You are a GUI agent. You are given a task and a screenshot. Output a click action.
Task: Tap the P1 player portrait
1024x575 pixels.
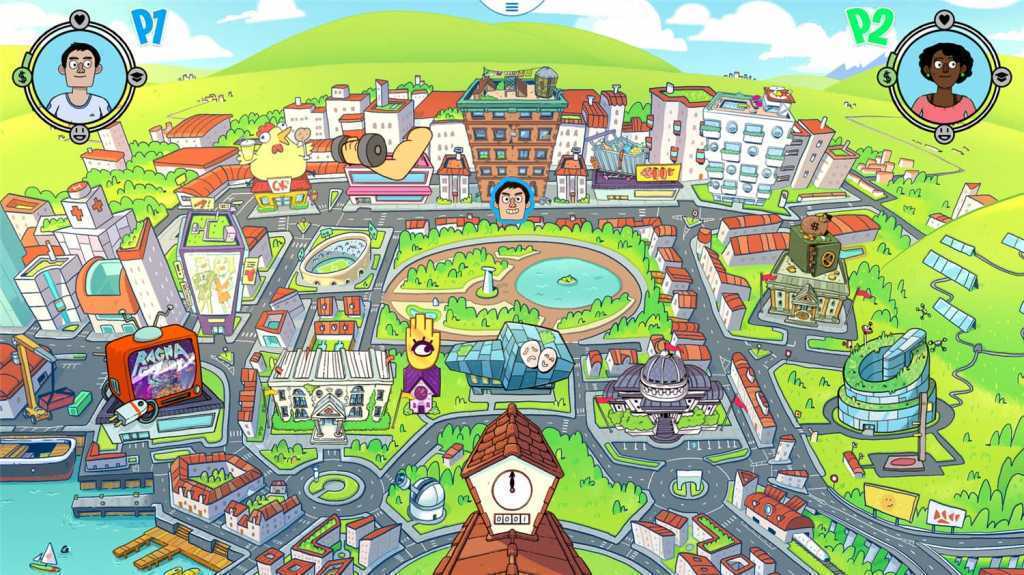pyautogui.click(x=79, y=76)
